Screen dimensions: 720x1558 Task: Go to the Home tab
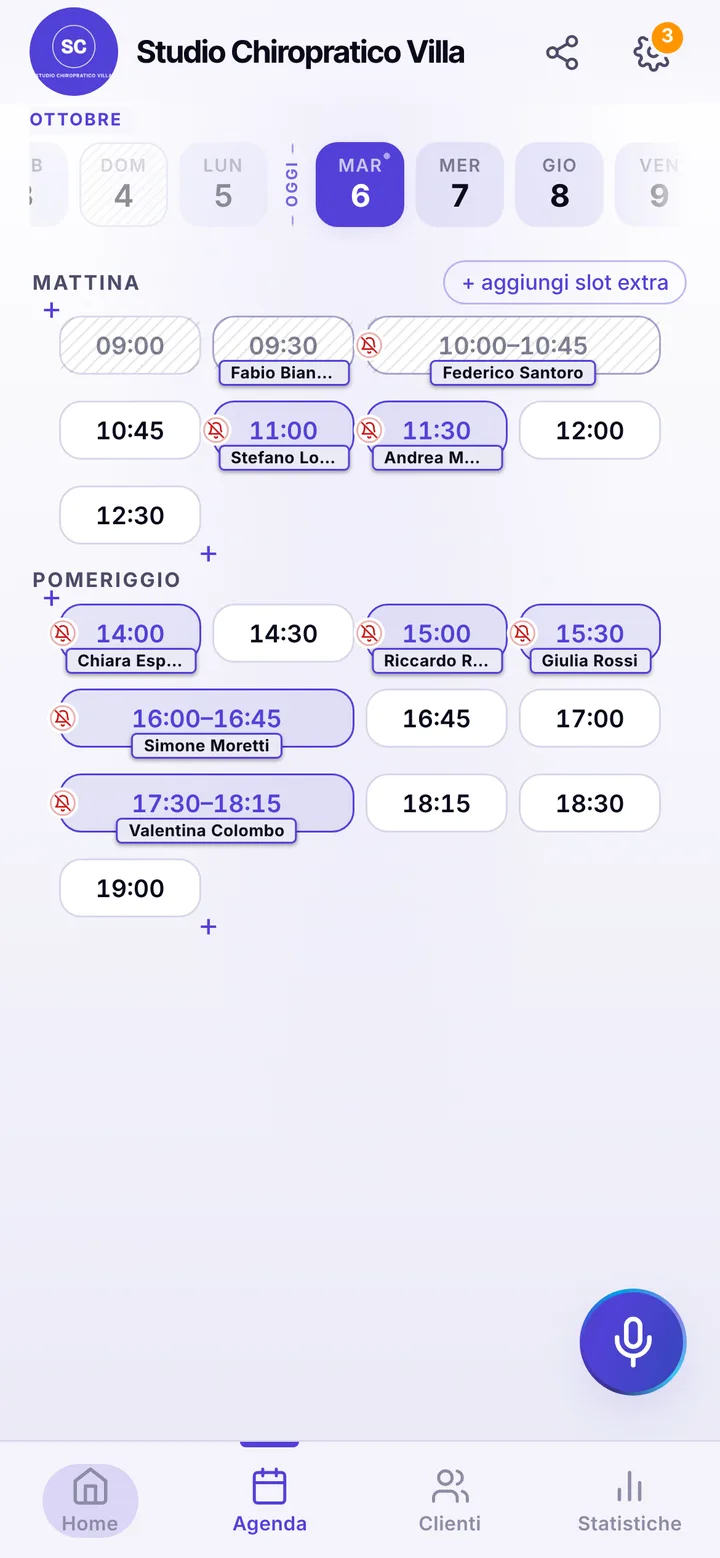point(90,1500)
